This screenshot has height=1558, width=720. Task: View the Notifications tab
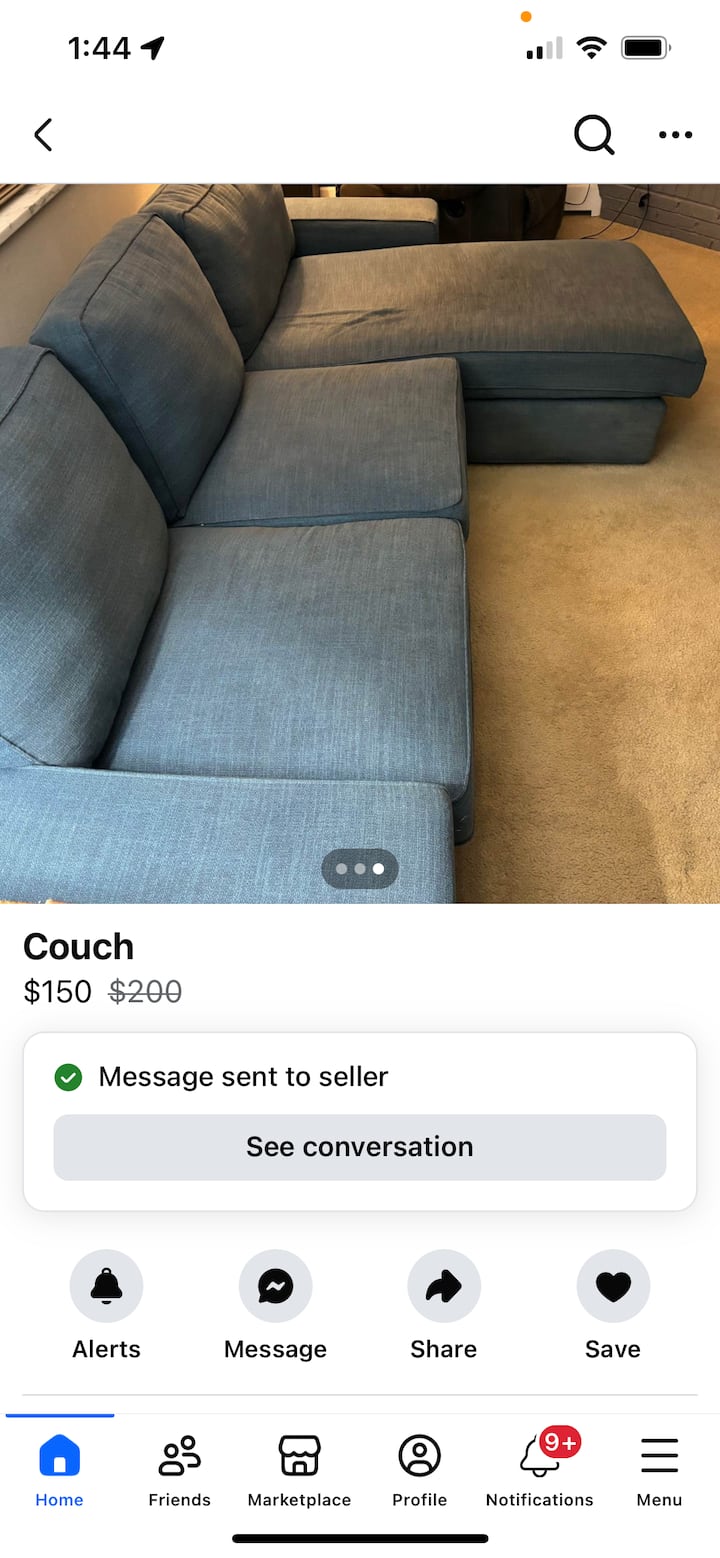(x=540, y=1468)
